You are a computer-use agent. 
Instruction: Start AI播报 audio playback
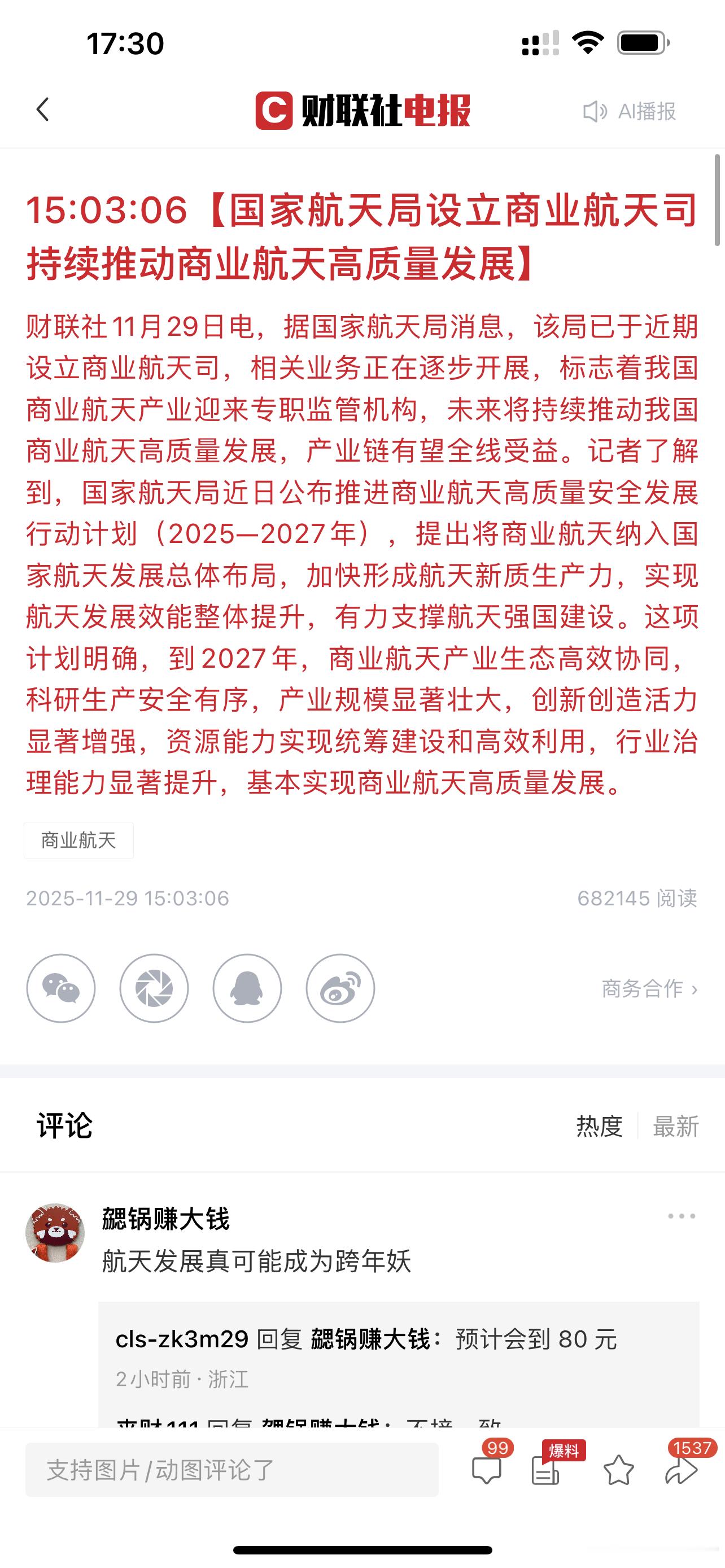coord(630,111)
